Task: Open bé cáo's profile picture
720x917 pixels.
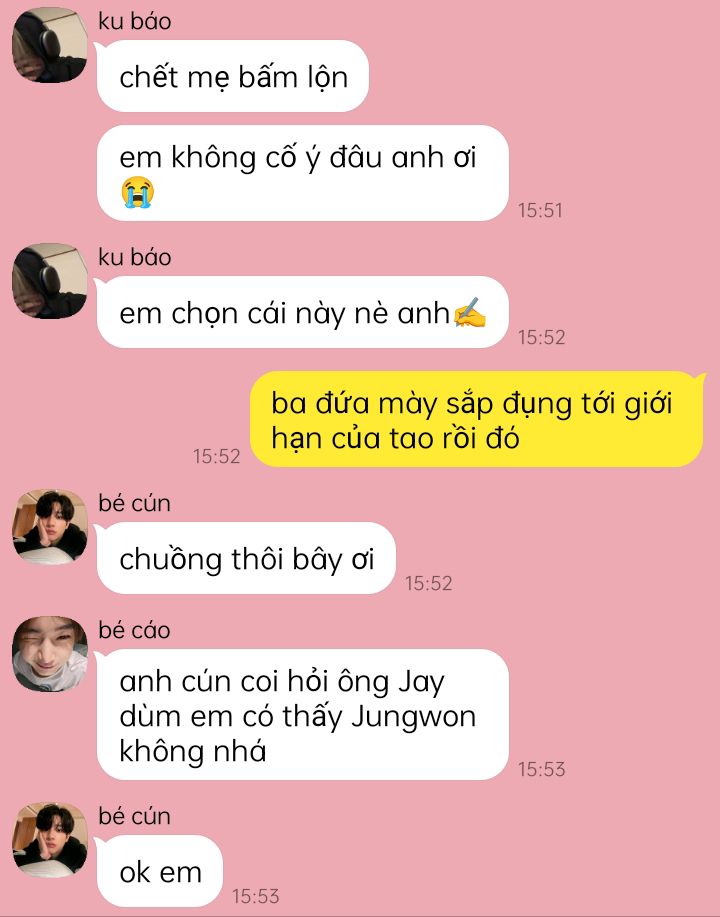Action: coord(49,654)
